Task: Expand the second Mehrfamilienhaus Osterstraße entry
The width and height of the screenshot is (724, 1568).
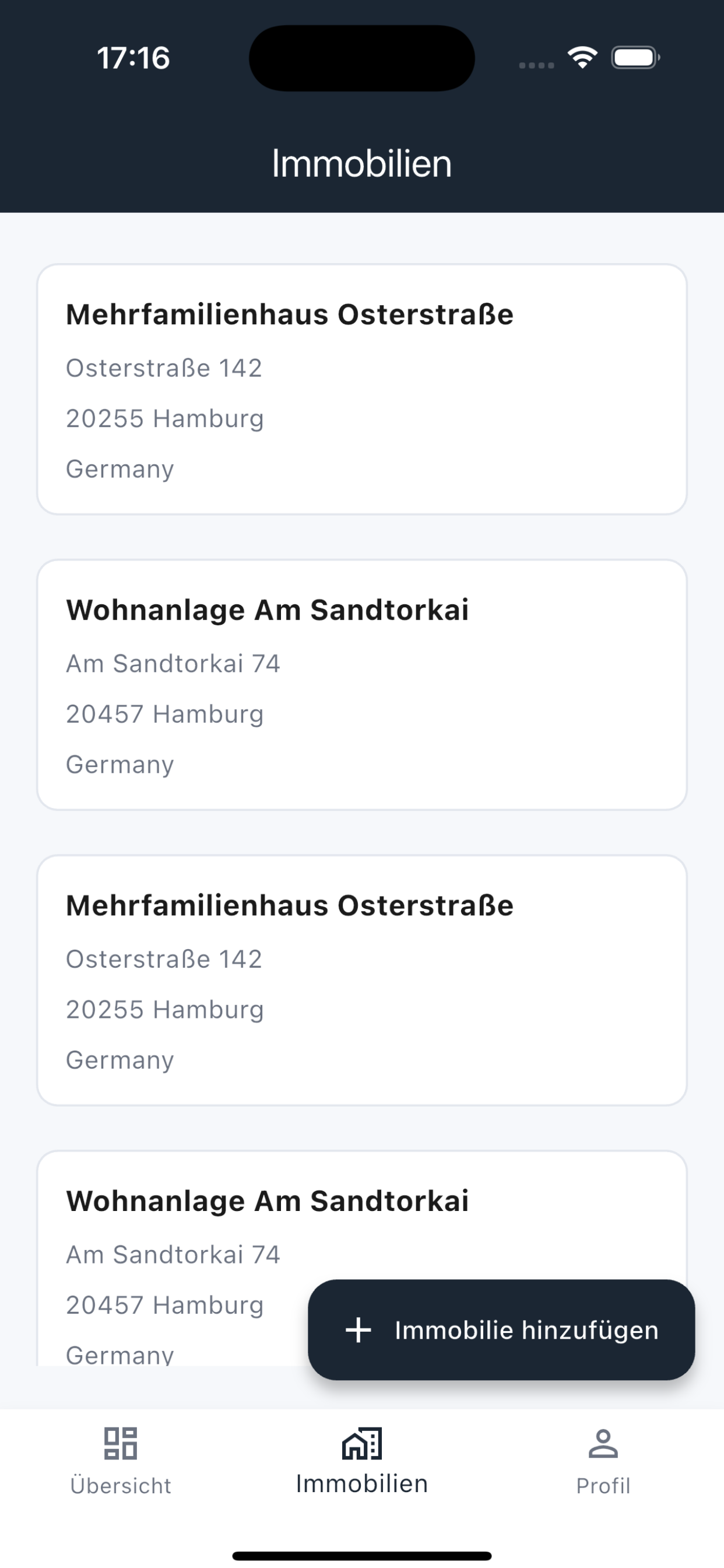Action: 361,979
